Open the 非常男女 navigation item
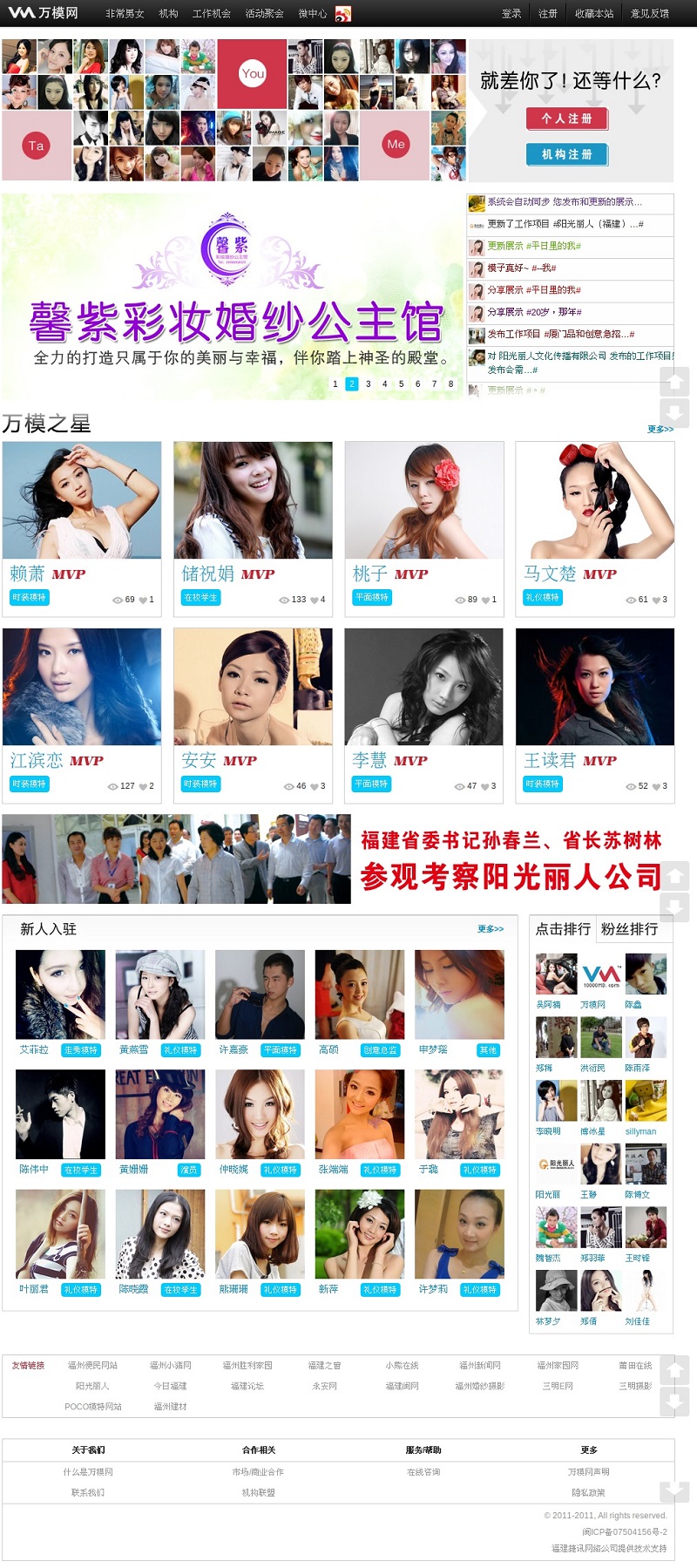 point(125,13)
